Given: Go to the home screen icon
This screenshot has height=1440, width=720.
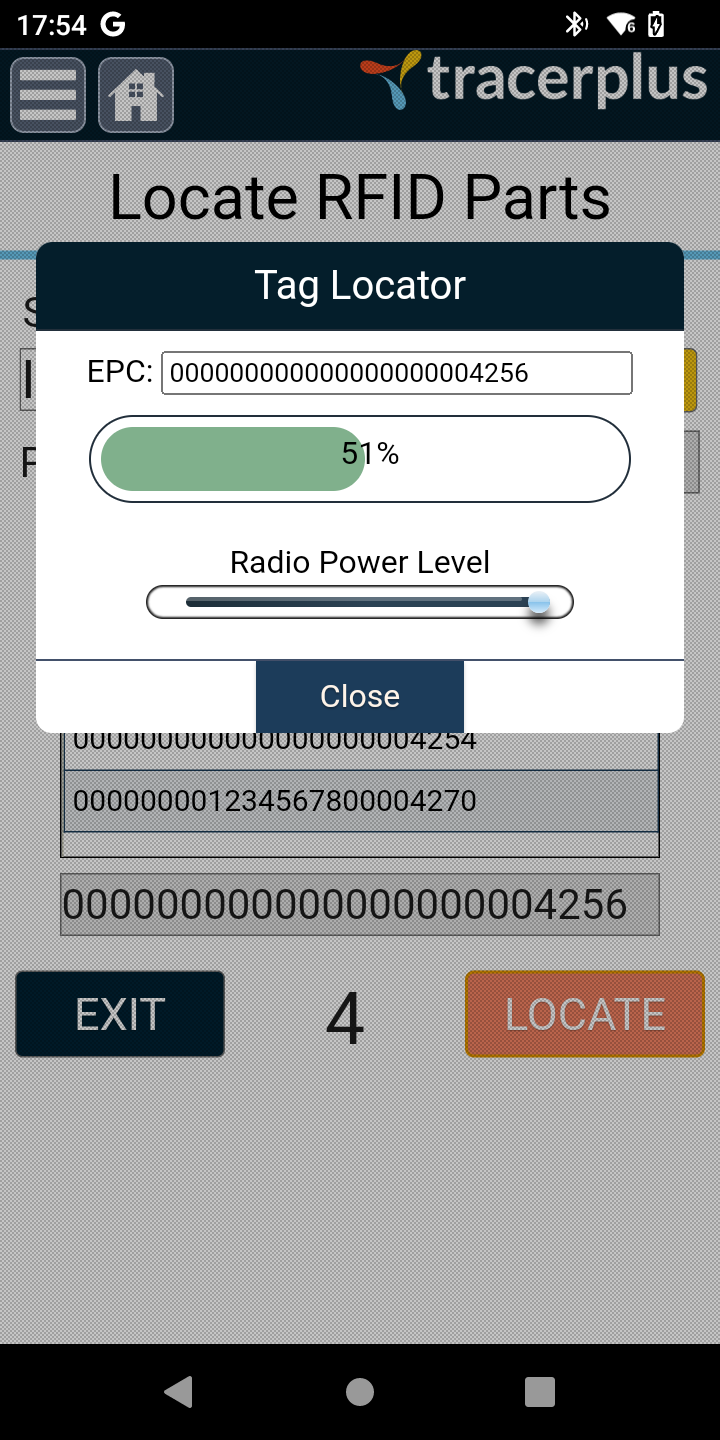Looking at the screenshot, I should pyautogui.click(x=136, y=95).
